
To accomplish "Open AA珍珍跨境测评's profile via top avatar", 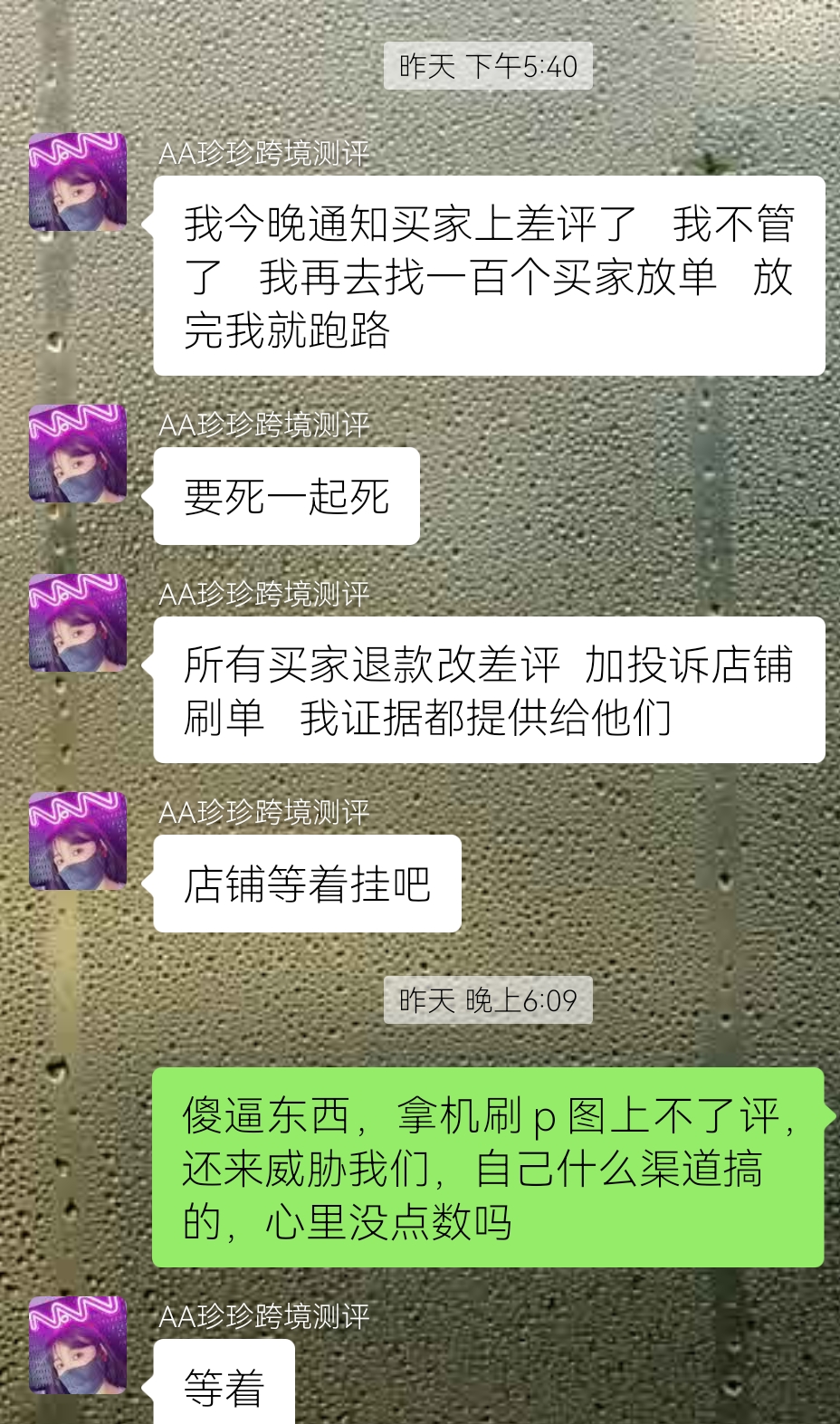I will (78, 181).
